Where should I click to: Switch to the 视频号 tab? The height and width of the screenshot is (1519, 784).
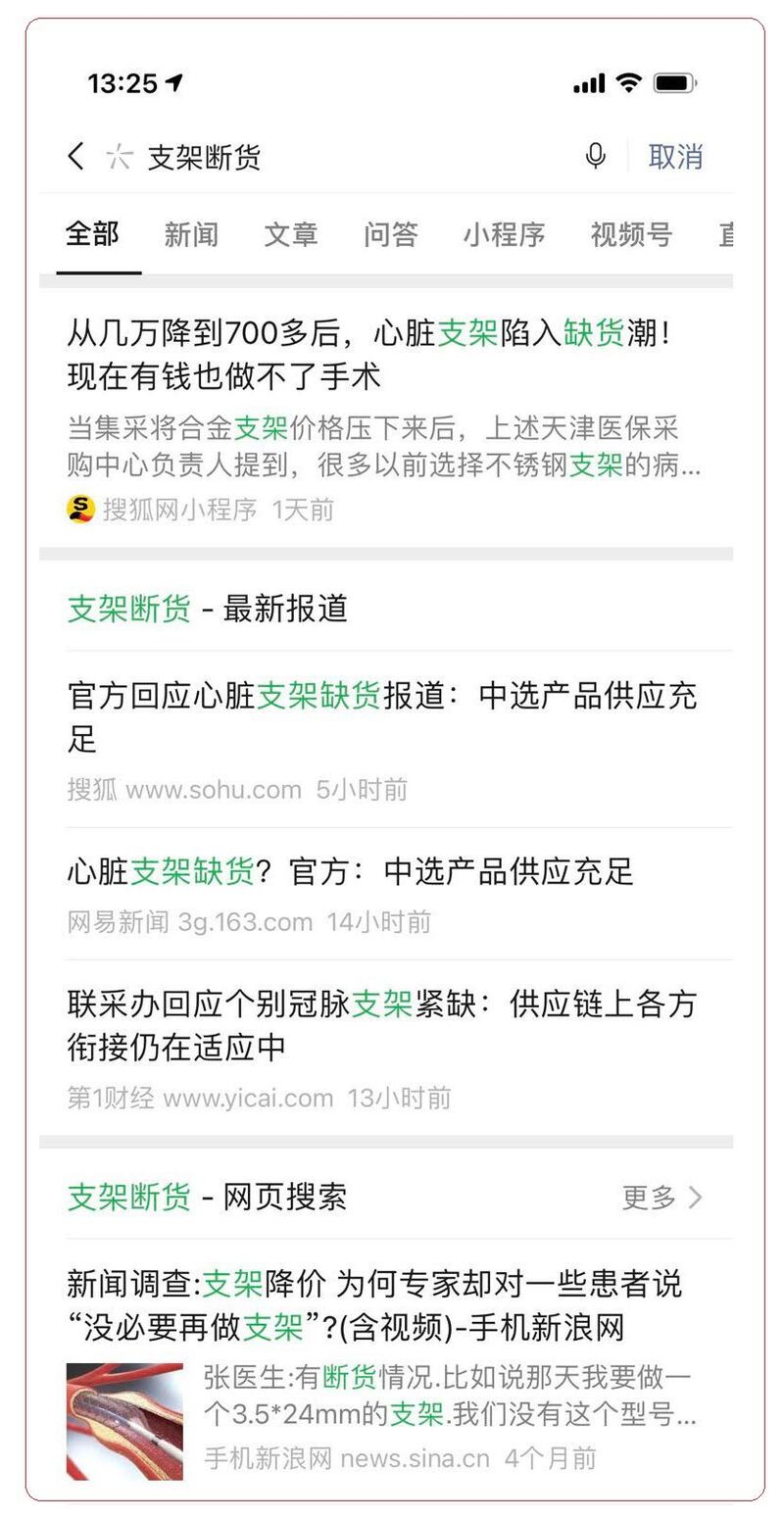(x=631, y=235)
